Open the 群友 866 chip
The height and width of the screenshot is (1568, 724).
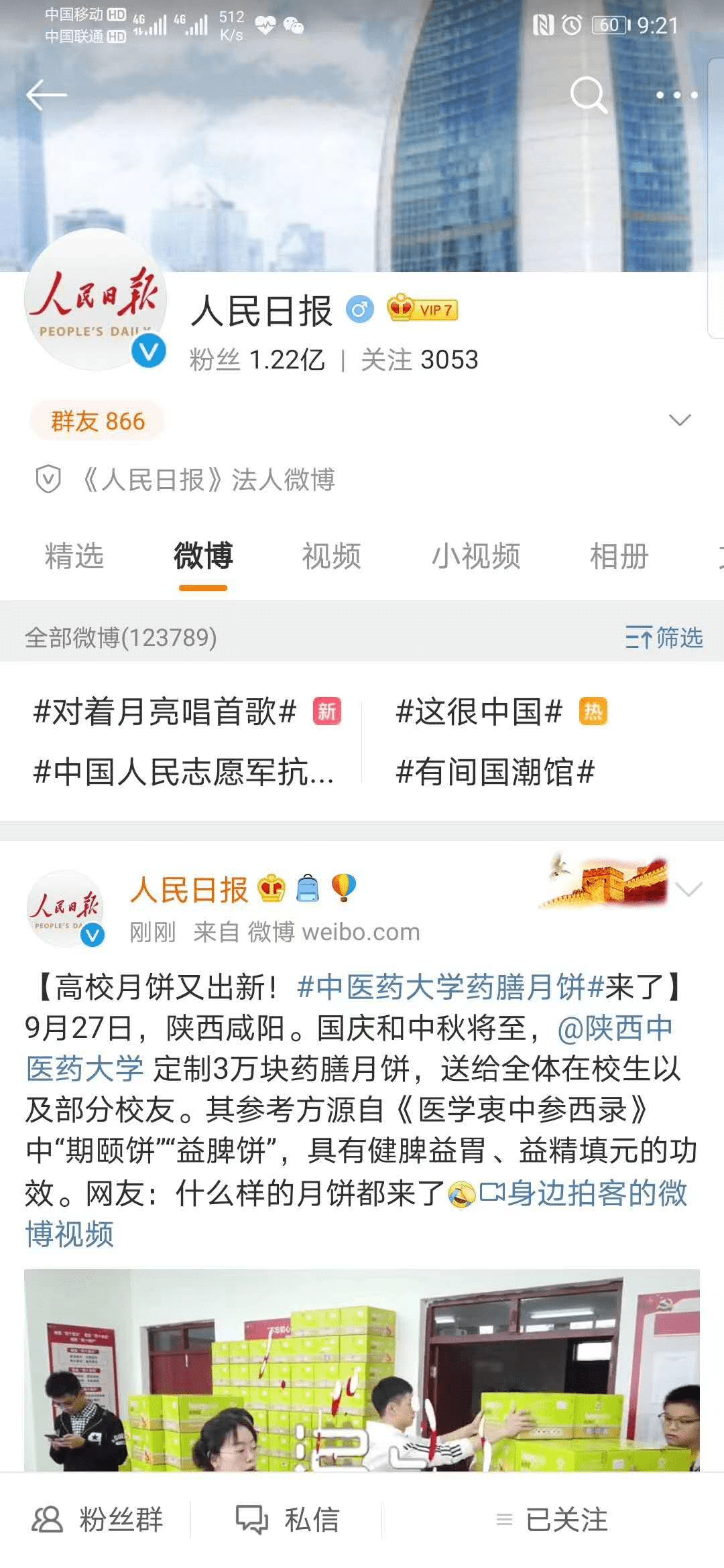[98, 421]
